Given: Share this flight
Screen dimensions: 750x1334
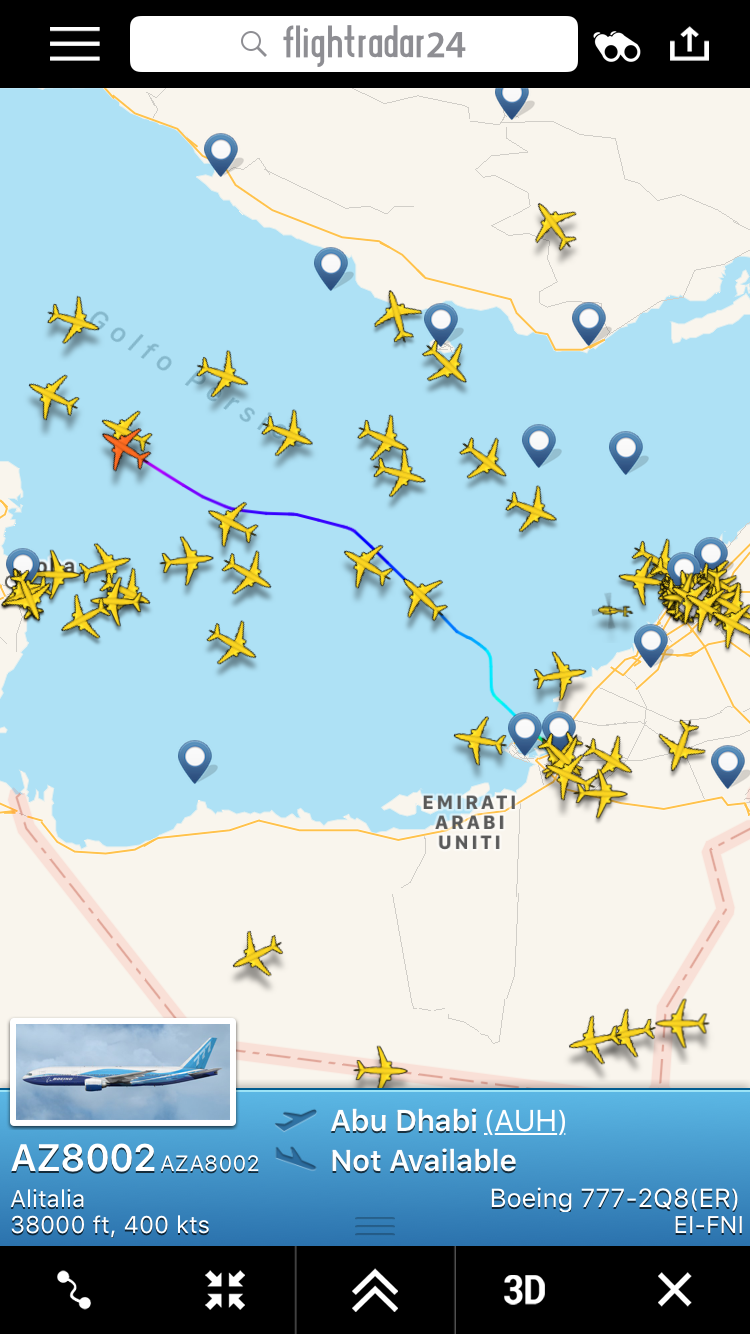Looking at the screenshot, I should (689, 44).
